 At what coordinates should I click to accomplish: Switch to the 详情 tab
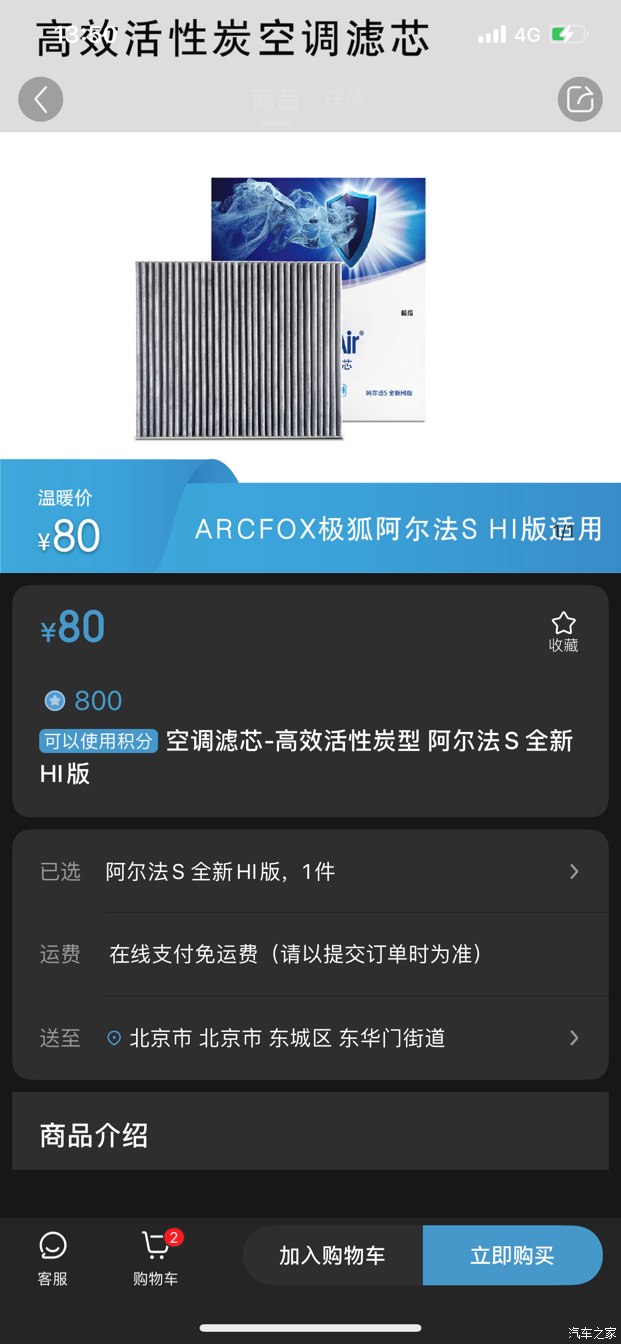click(345, 100)
